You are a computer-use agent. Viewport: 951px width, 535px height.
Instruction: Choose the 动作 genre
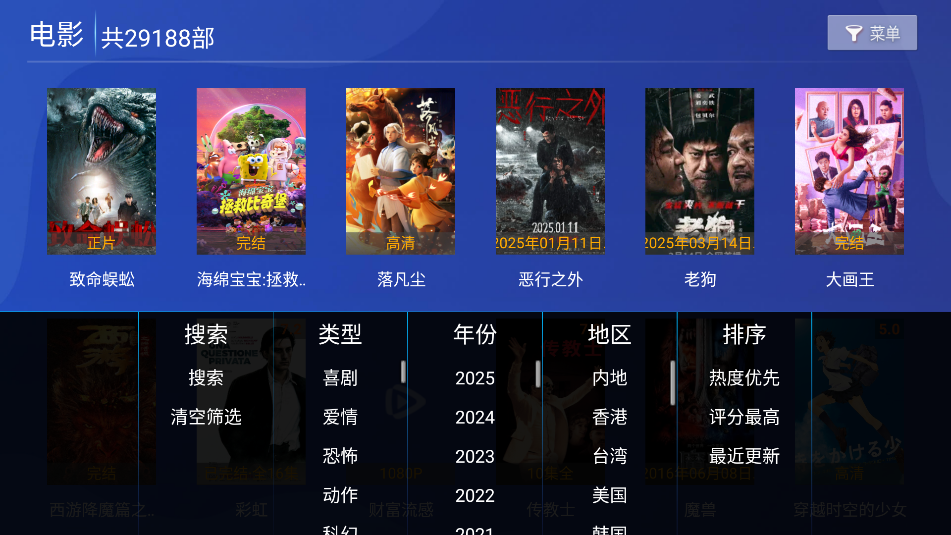coord(340,495)
